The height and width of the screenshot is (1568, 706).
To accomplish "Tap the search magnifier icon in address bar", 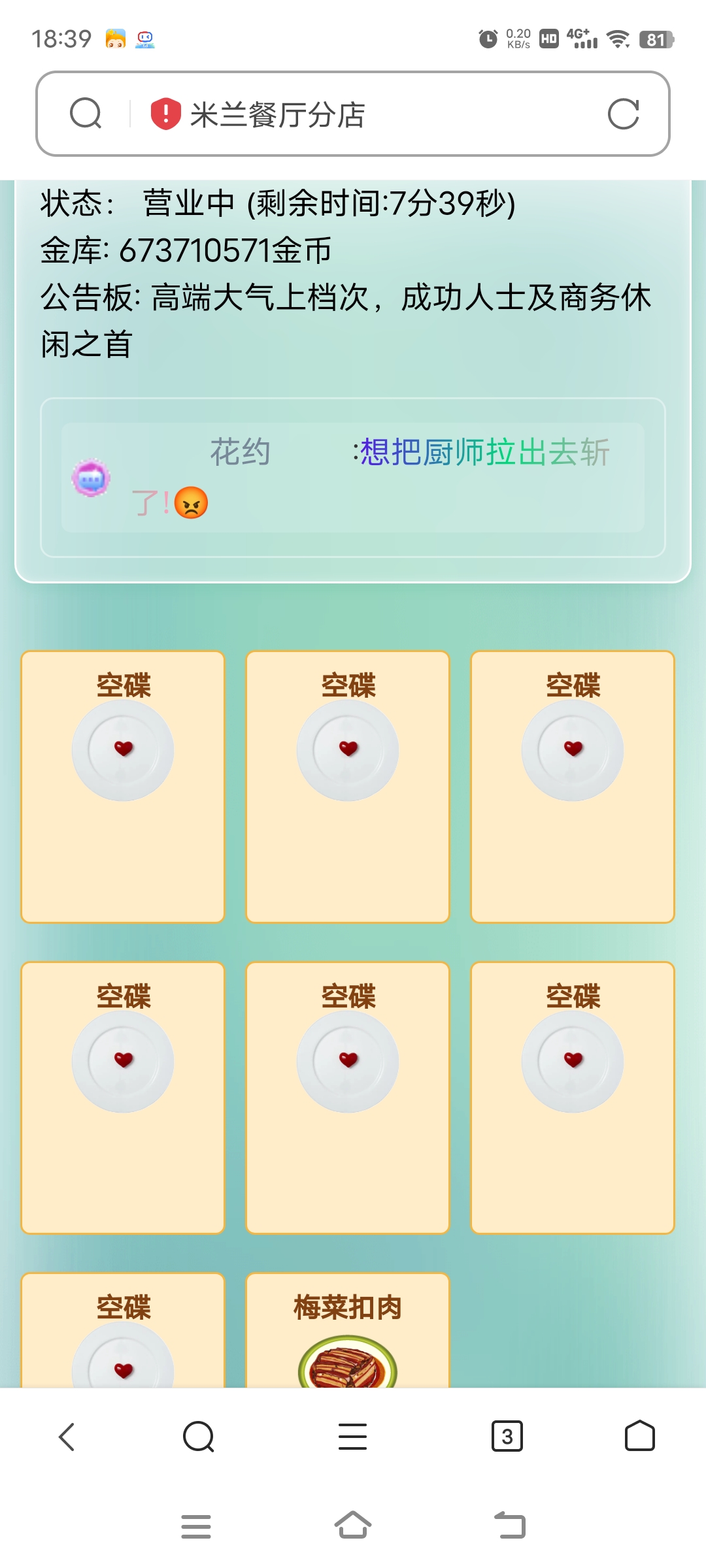I will (x=86, y=114).
